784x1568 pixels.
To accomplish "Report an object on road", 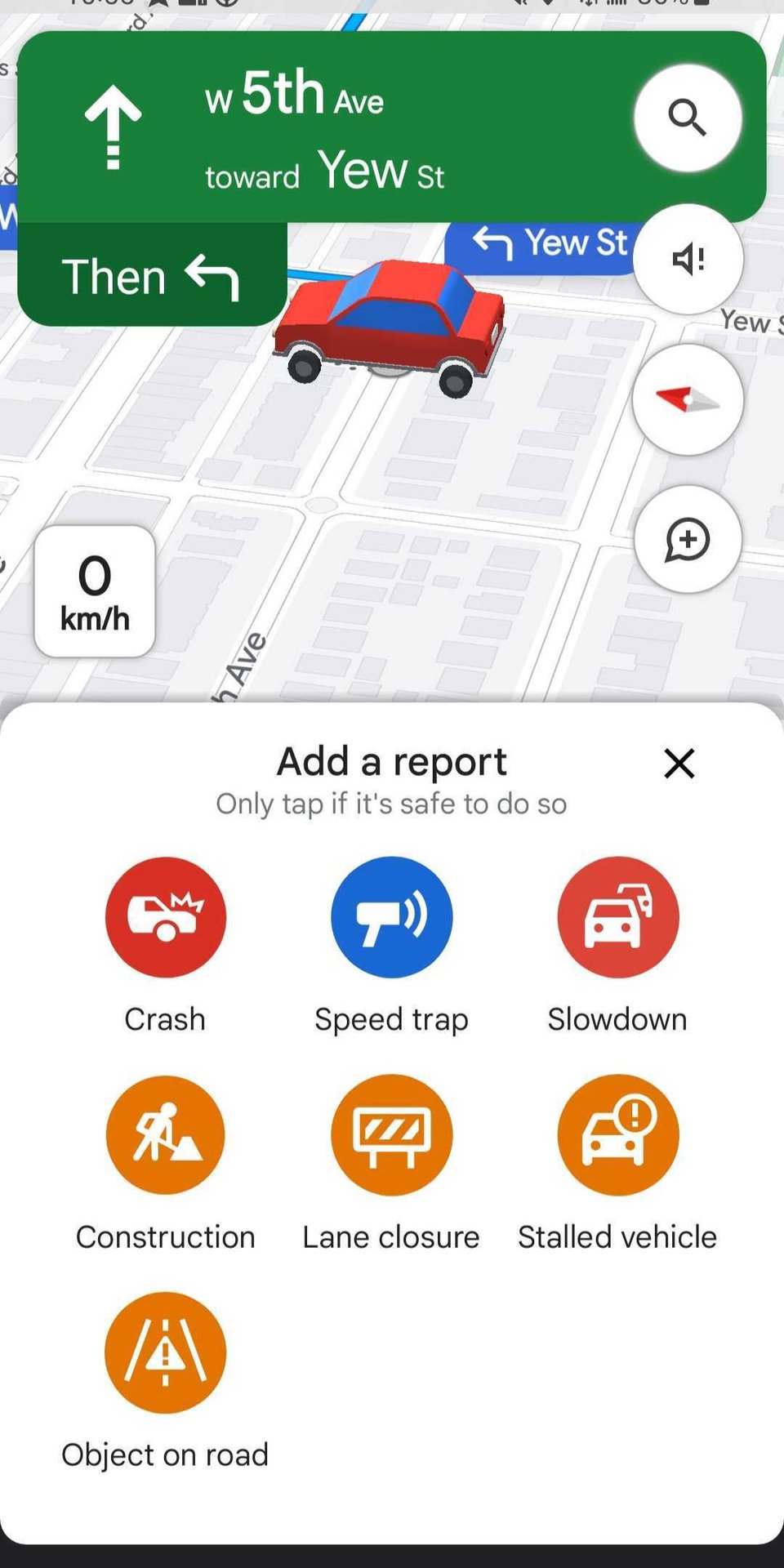I will click(165, 1353).
